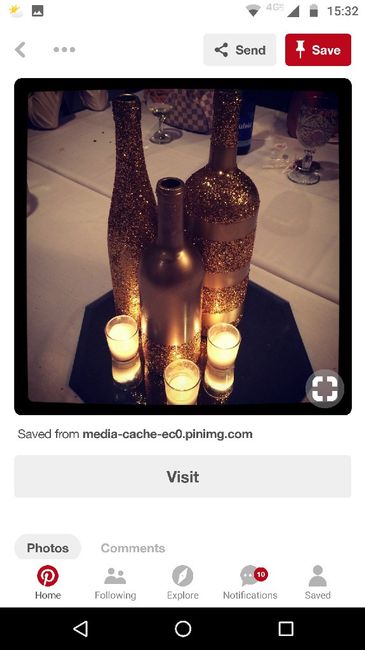Tap the system home button
The image size is (365, 650).
pos(182,628)
